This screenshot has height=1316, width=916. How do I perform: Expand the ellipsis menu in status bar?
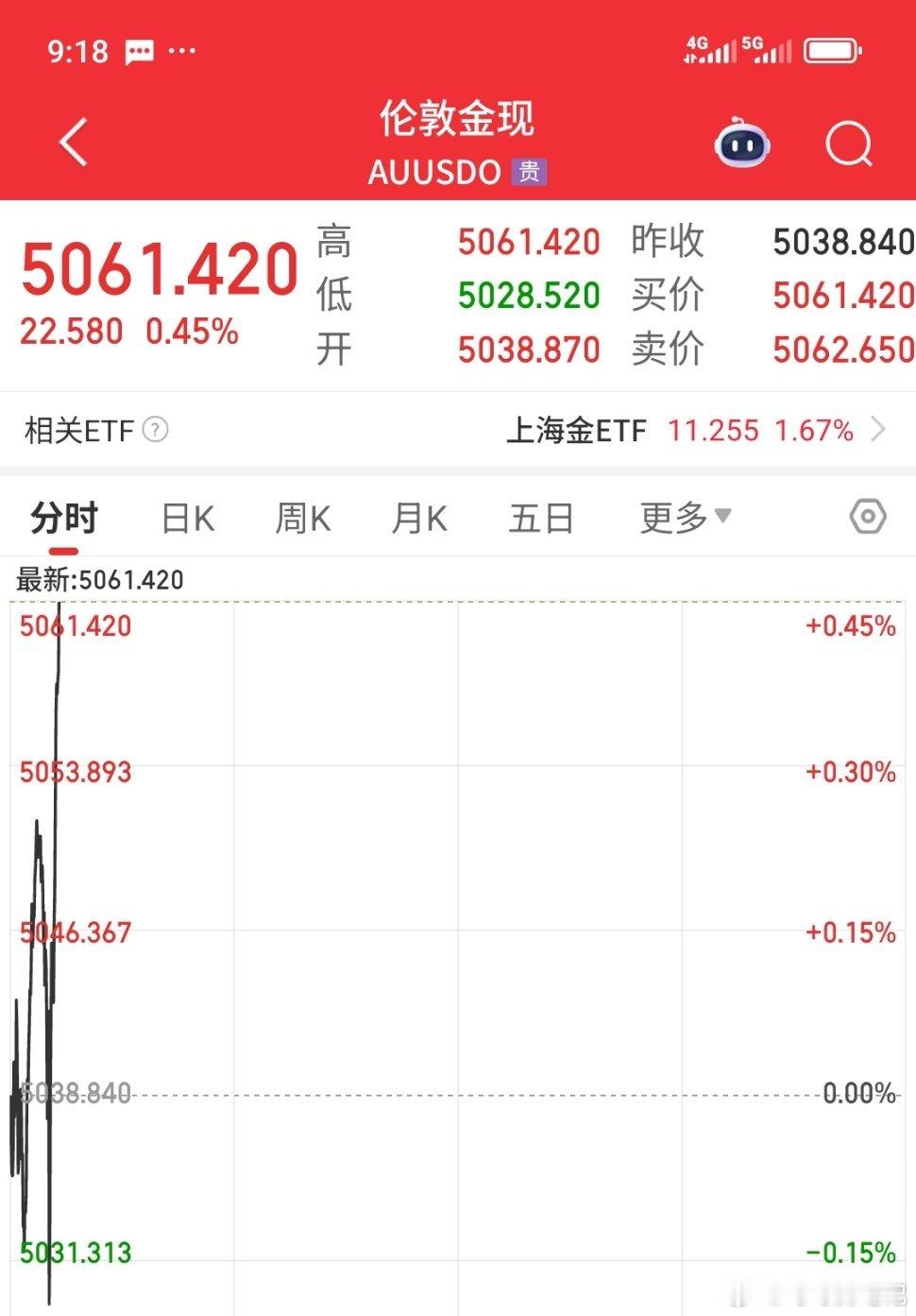(x=180, y=50)
